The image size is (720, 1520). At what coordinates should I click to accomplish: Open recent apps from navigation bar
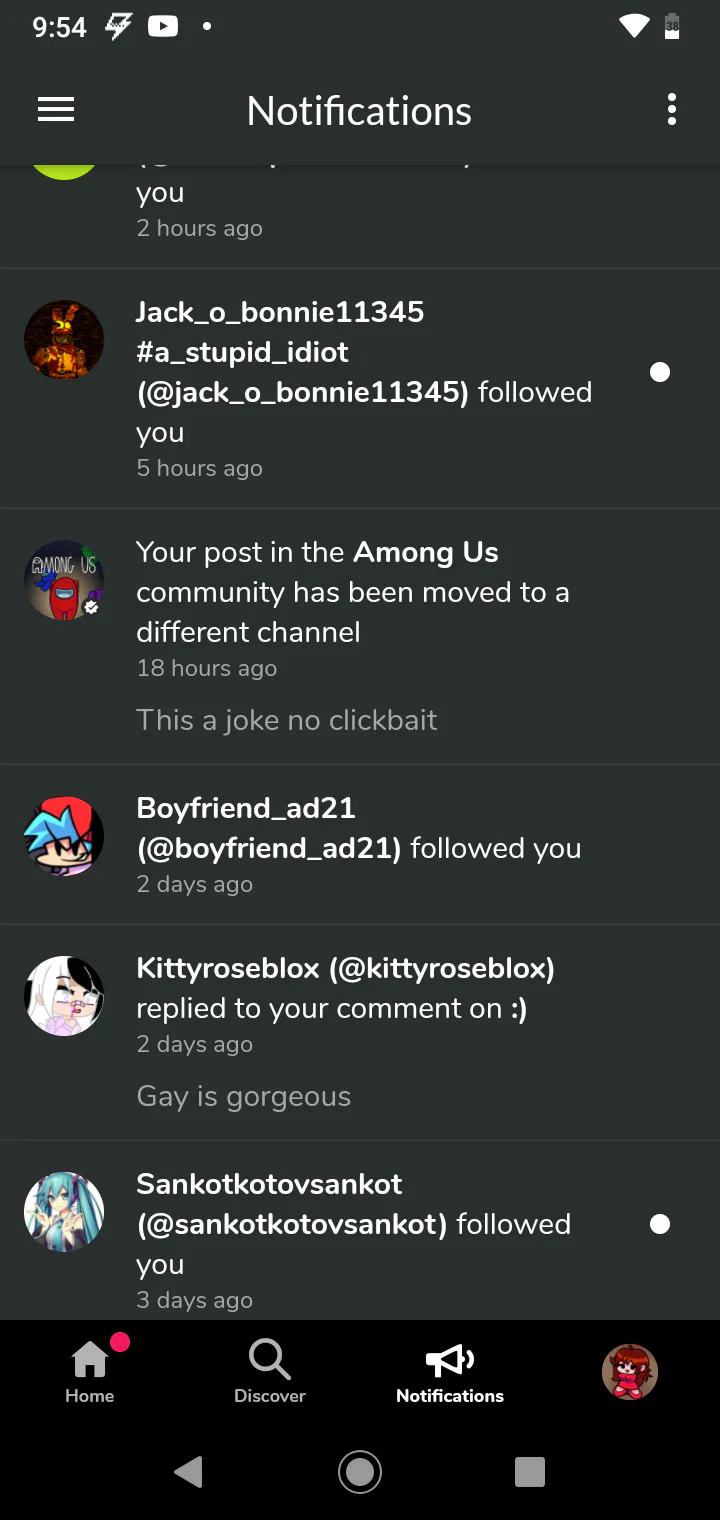(x=530, y=1472)
